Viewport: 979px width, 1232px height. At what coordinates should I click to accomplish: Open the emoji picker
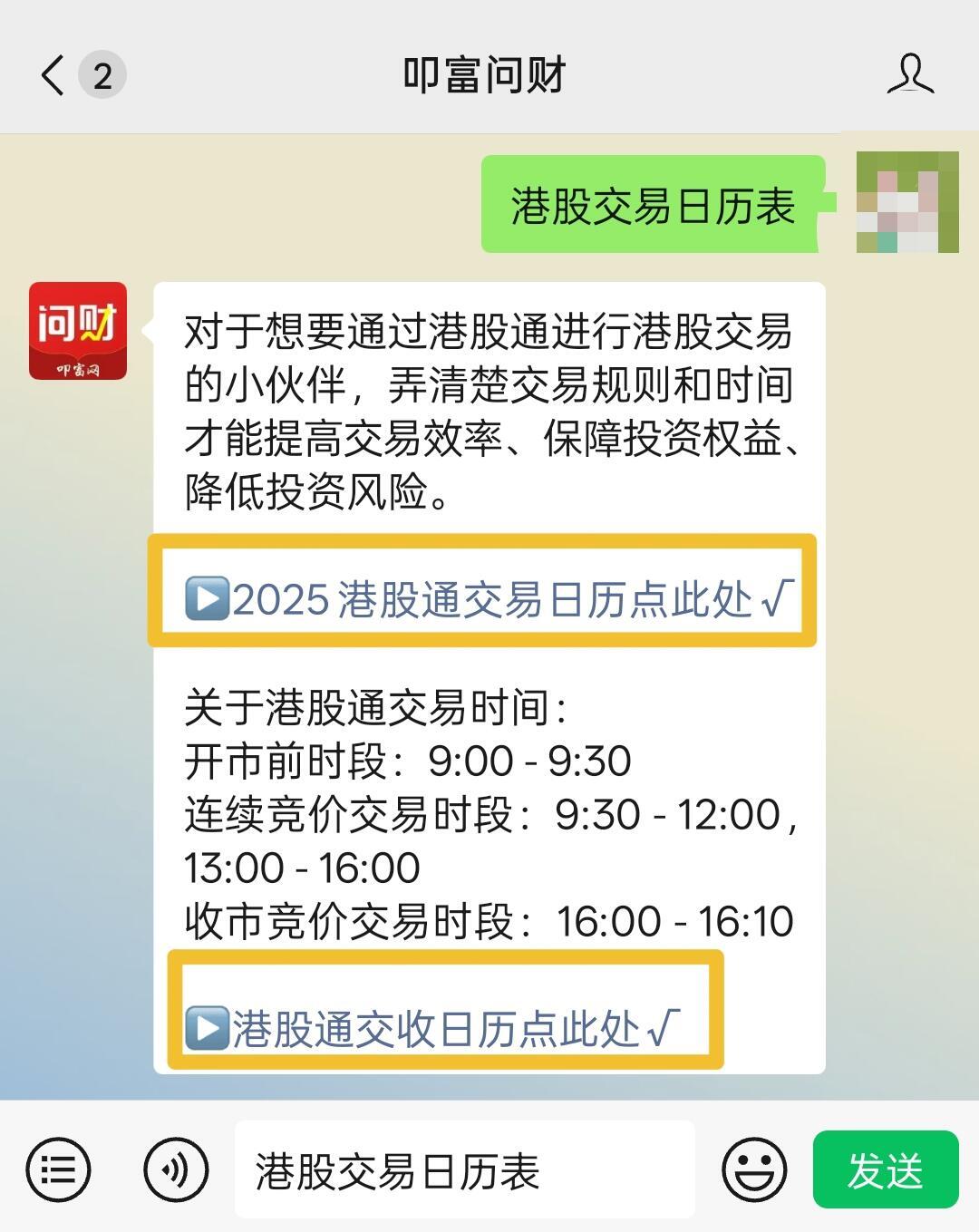point(753,1169)
